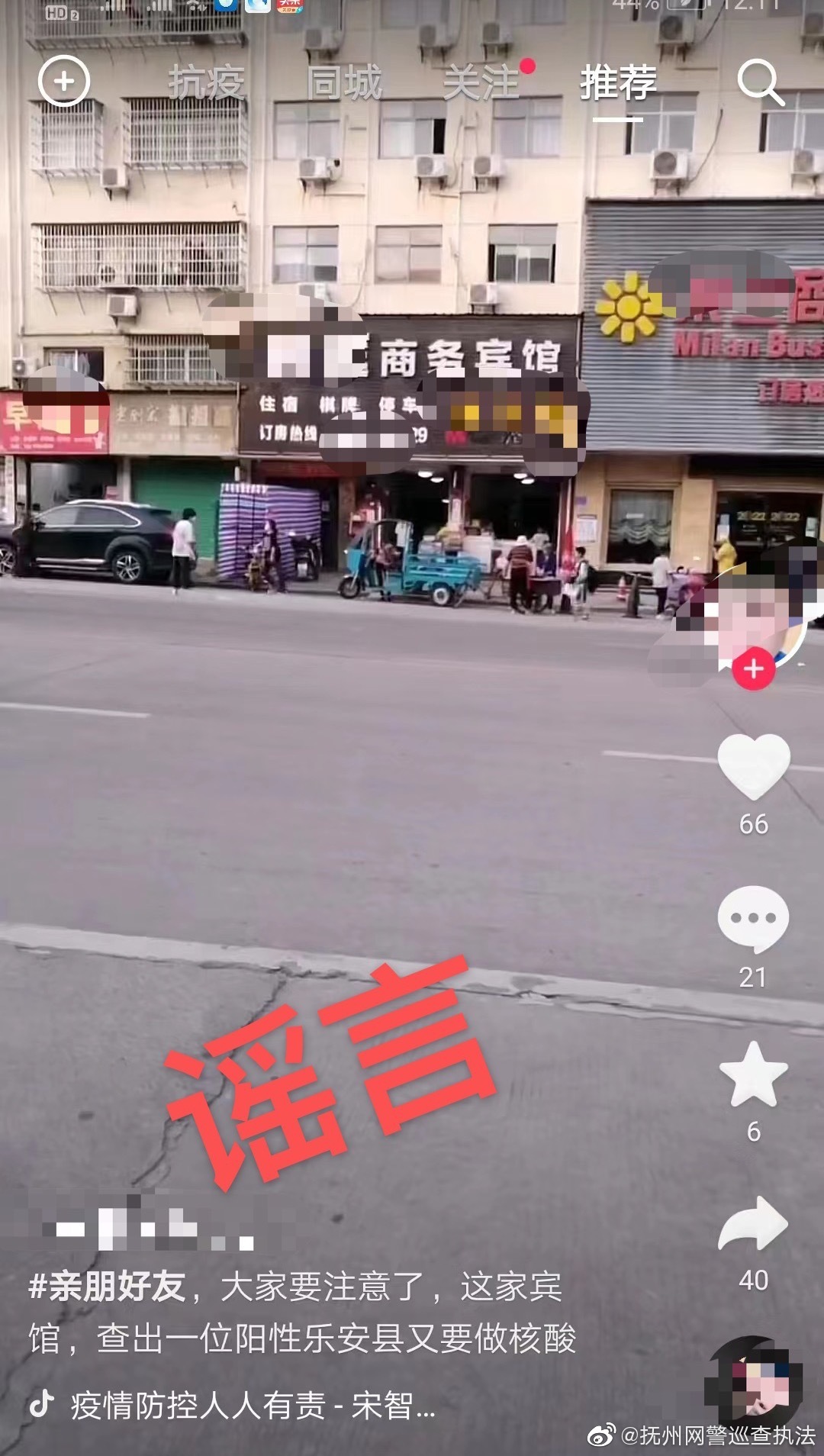This screenshot has width=824, height=1456.
Task: Add this video to favorites star
Action: [x=753, y=1074]
